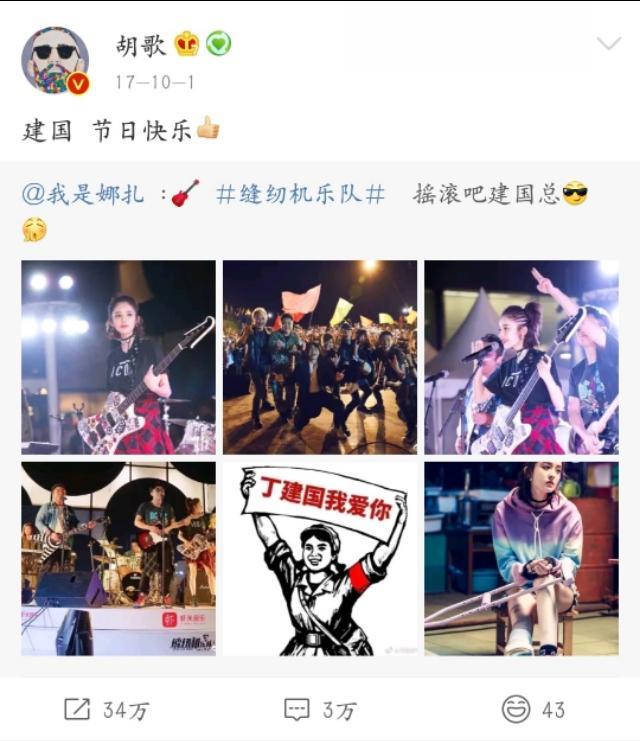Open the #缝纫机乐队# hashtag topic
640x741 pixels.
pyautogui.click(x=300, y=194)
